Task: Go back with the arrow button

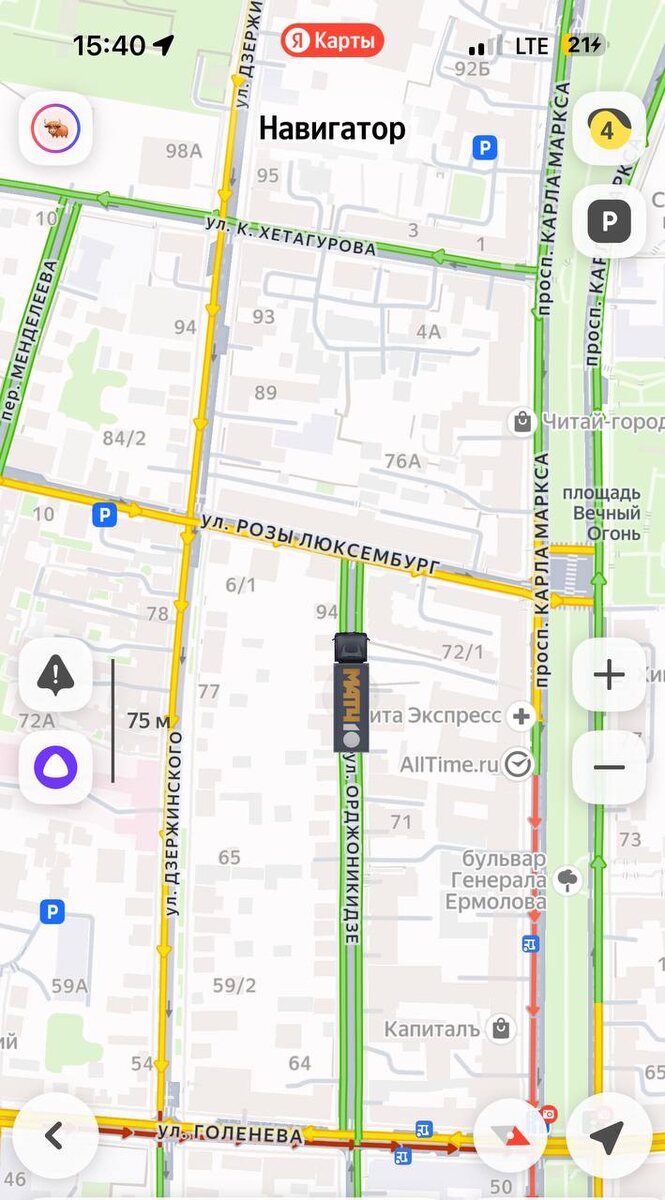Action: 54,1136
